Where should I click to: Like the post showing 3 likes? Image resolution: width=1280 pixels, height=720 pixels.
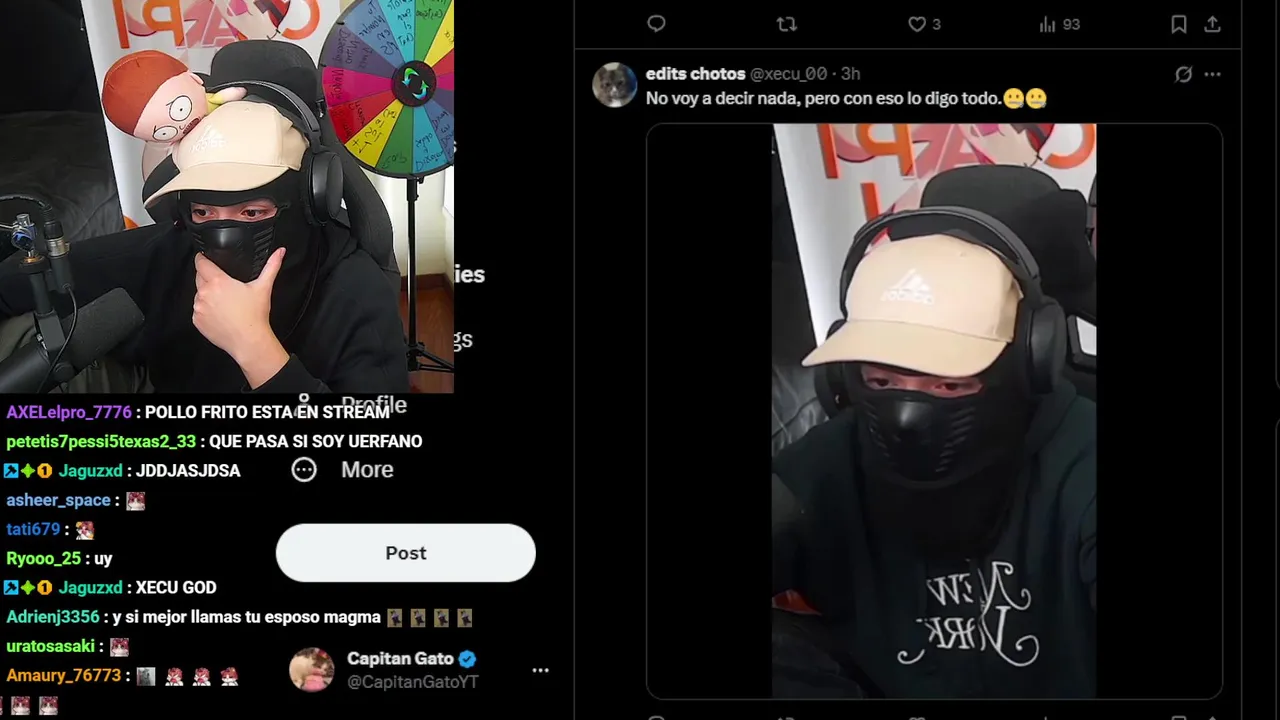click(917, 24)
